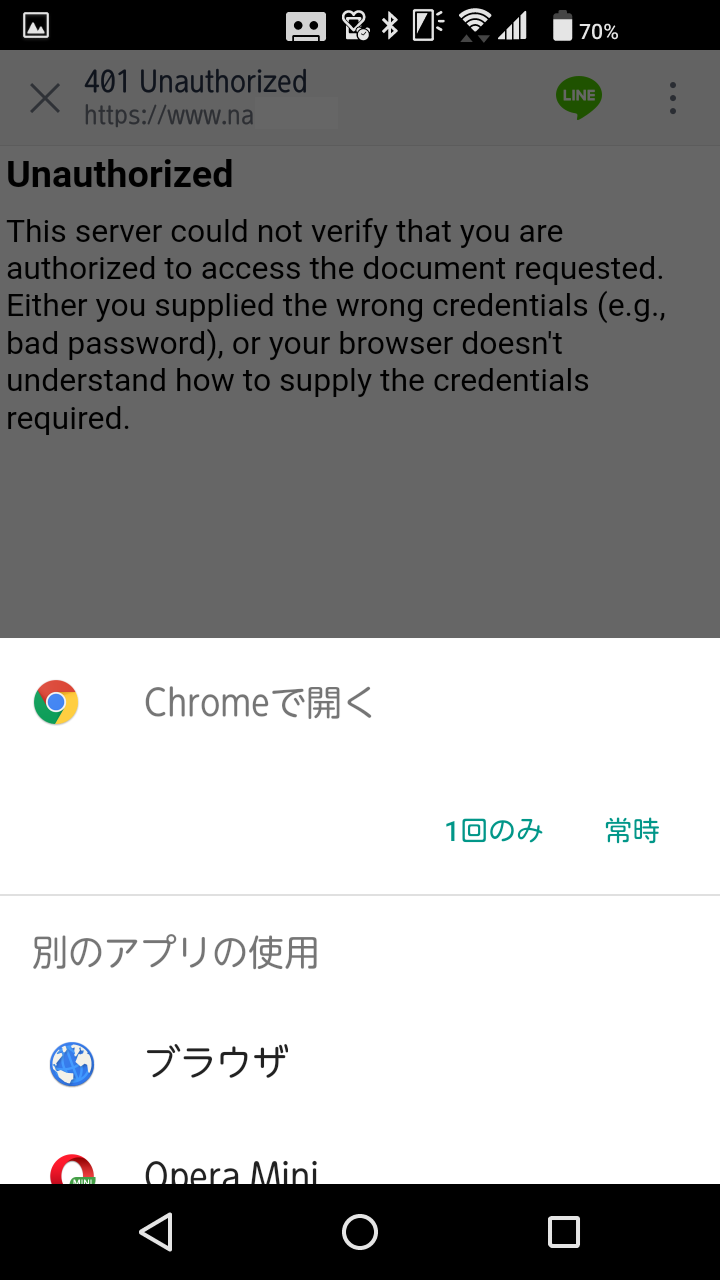Pick Opera Mini from the app list

coord(360,1166)
